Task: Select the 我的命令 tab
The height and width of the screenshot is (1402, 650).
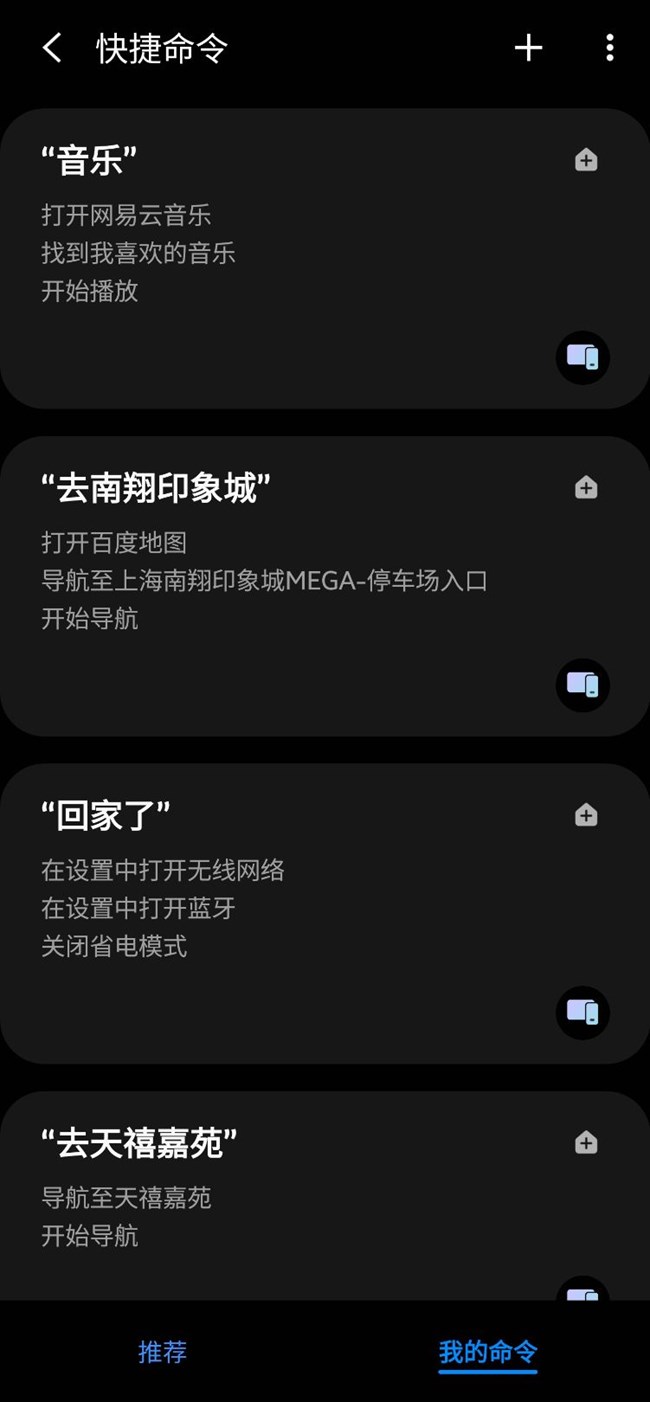Action: coord(488,1352)
